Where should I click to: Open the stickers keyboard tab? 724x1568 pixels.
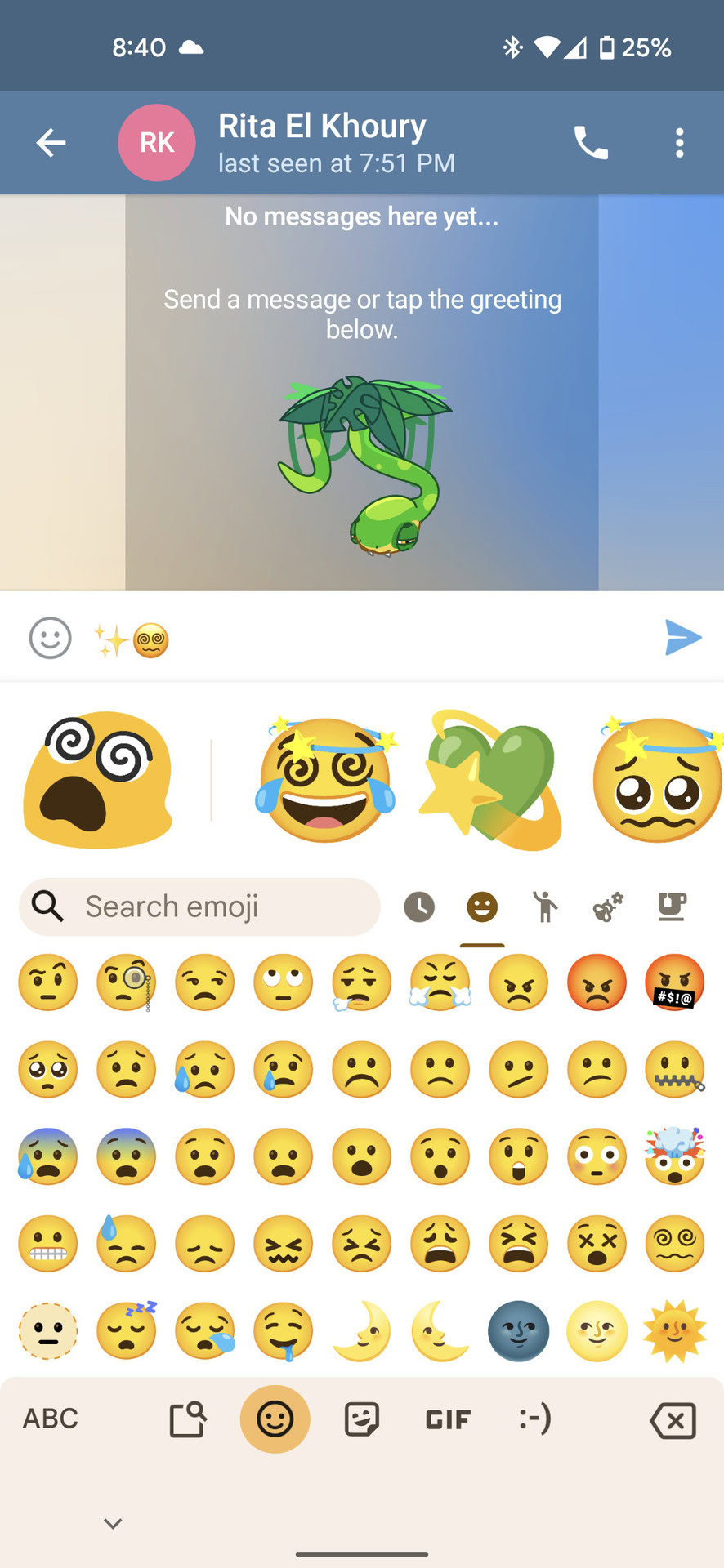pyautogui.click(x=361, y=1419)
